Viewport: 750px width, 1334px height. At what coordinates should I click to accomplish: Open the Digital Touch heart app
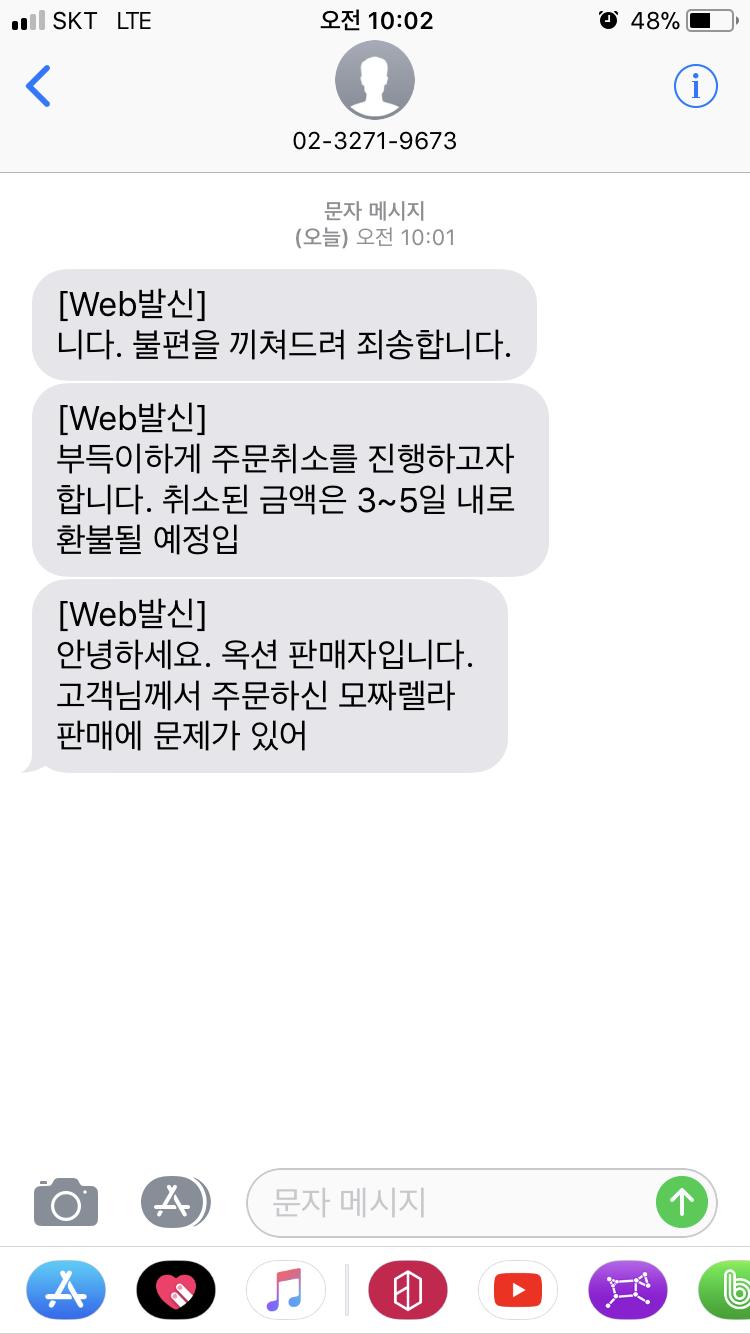pos(176,1291)
